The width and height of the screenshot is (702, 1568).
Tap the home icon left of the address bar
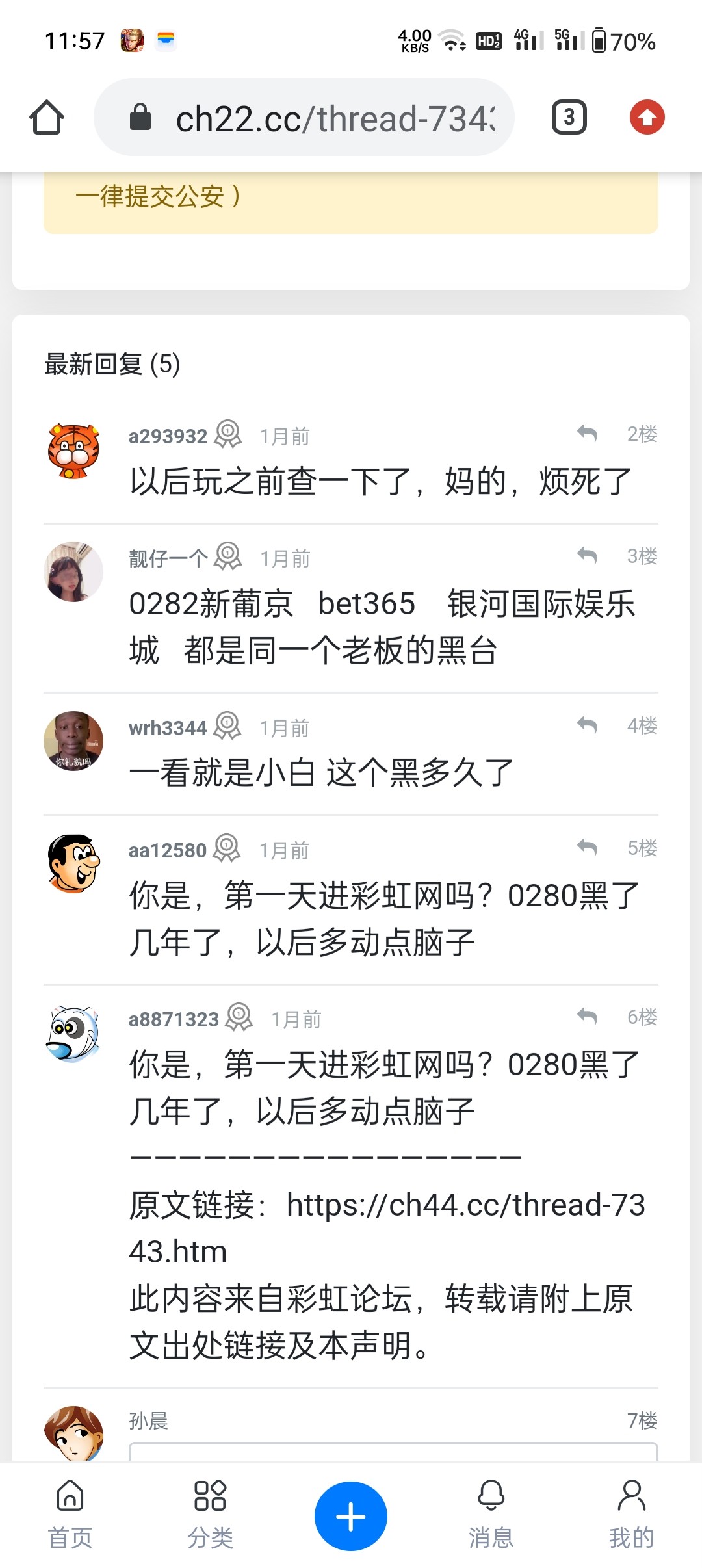tap(47, 118)
